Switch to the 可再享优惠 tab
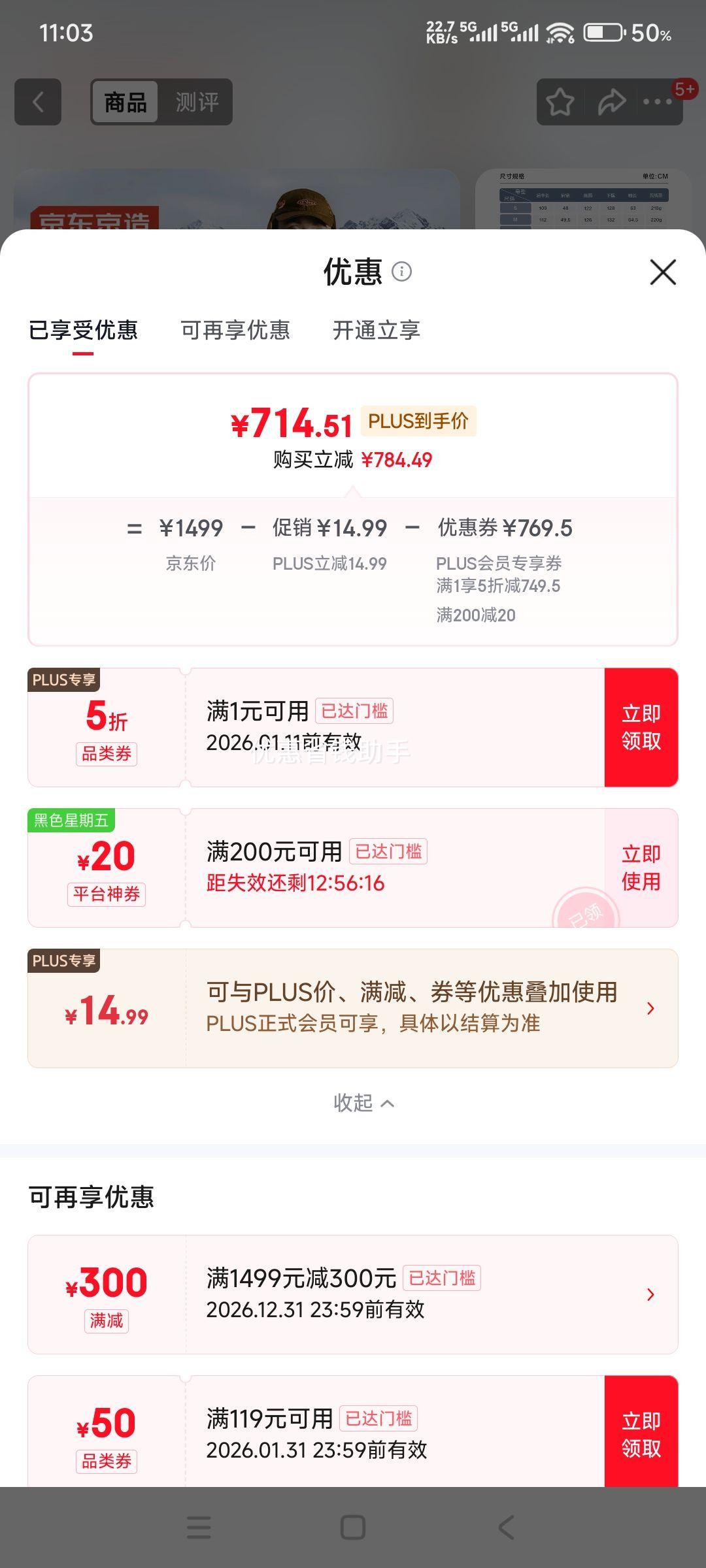 [x=235, y=331]
